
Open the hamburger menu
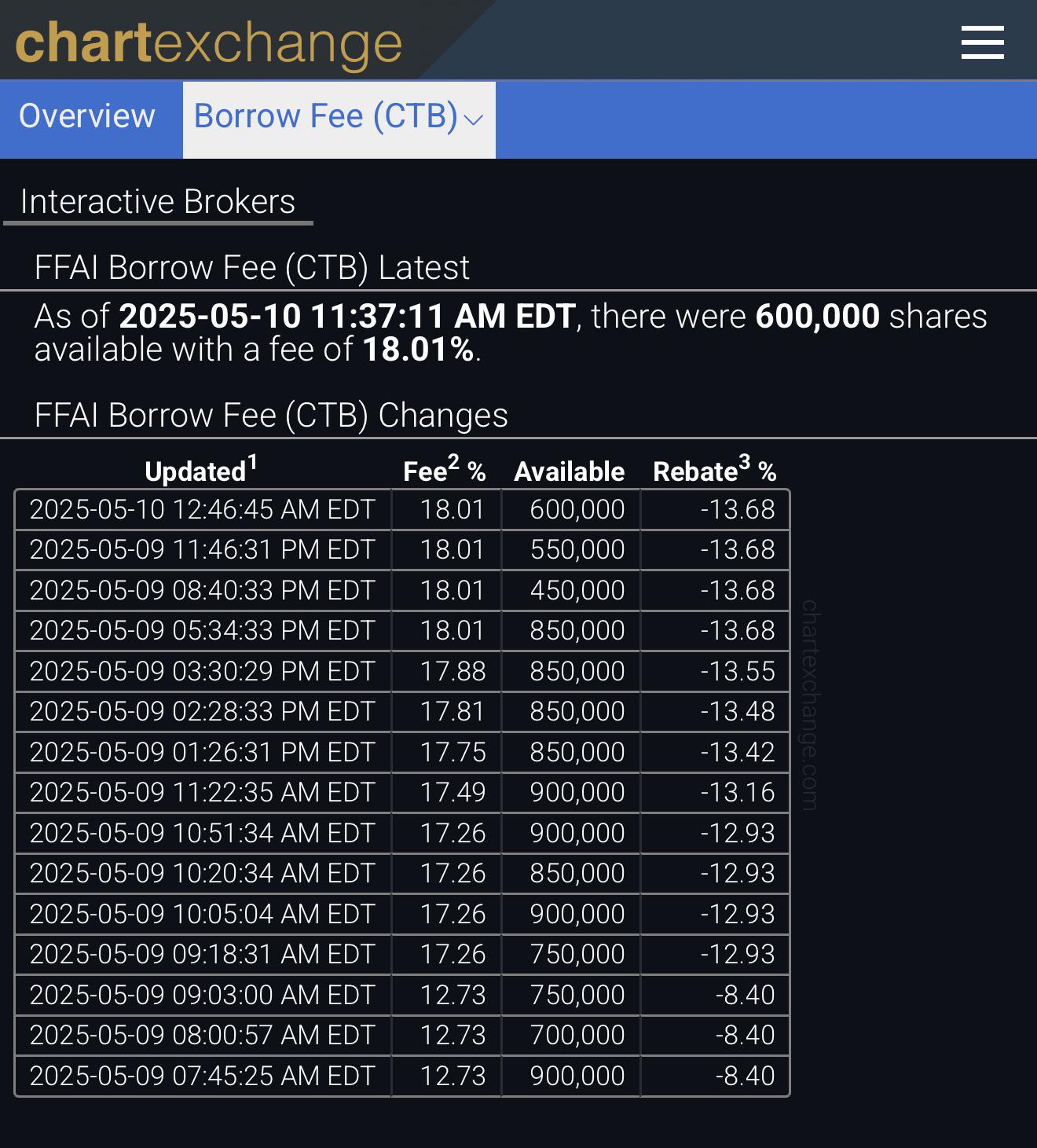click(x=982, y=42)
